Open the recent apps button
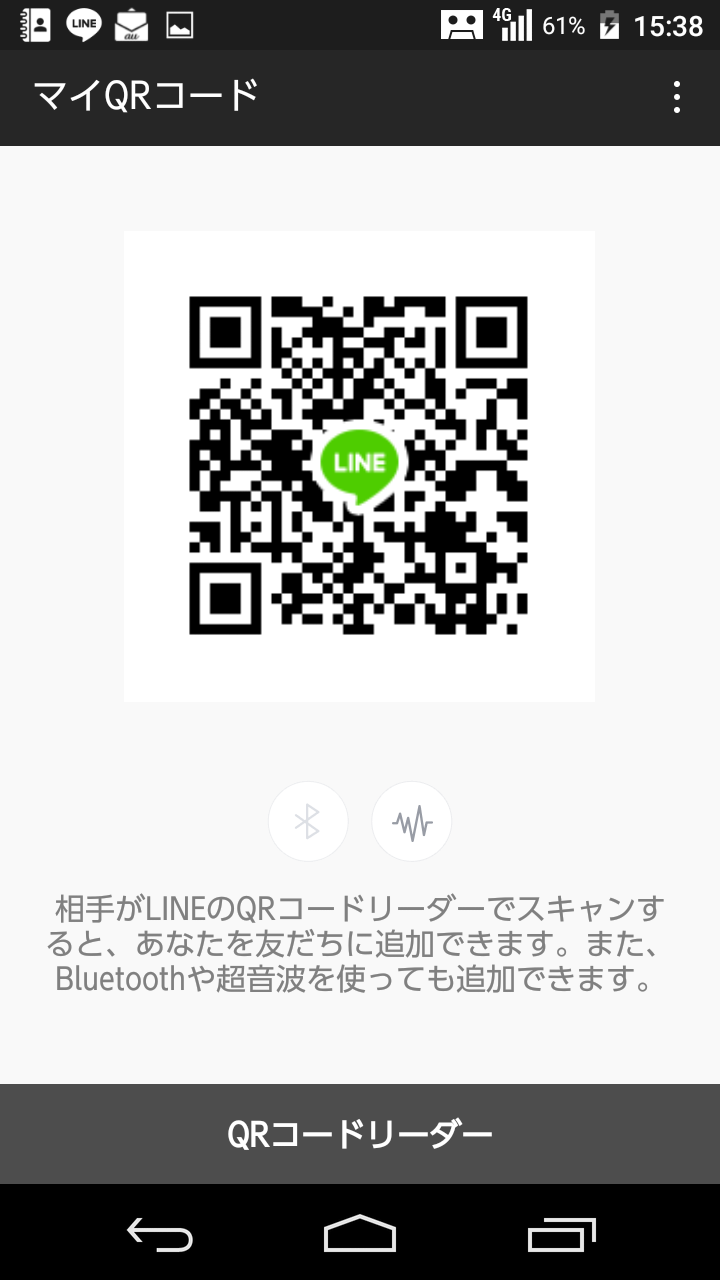 click(561, 1234)
